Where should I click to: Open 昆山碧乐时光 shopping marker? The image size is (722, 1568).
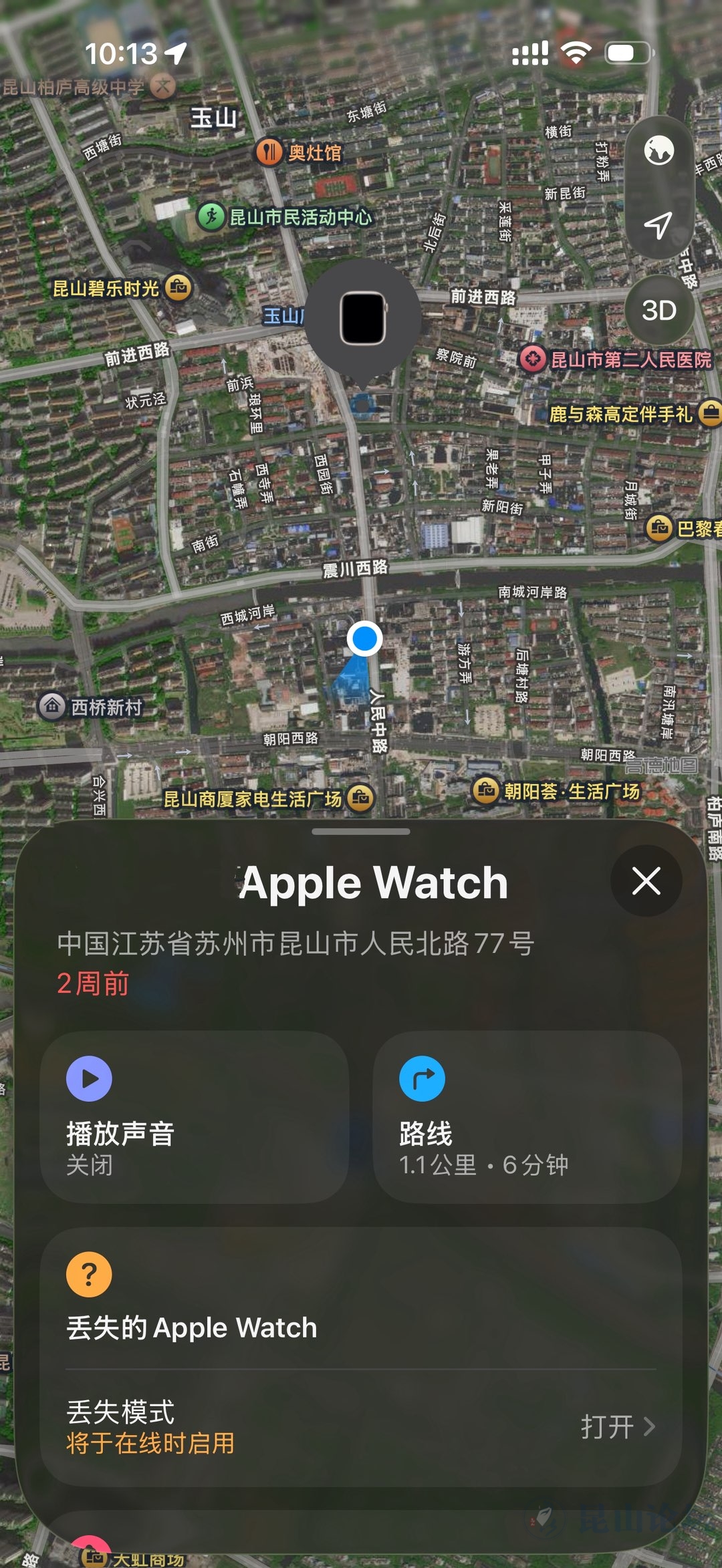(x=178, y=288)
